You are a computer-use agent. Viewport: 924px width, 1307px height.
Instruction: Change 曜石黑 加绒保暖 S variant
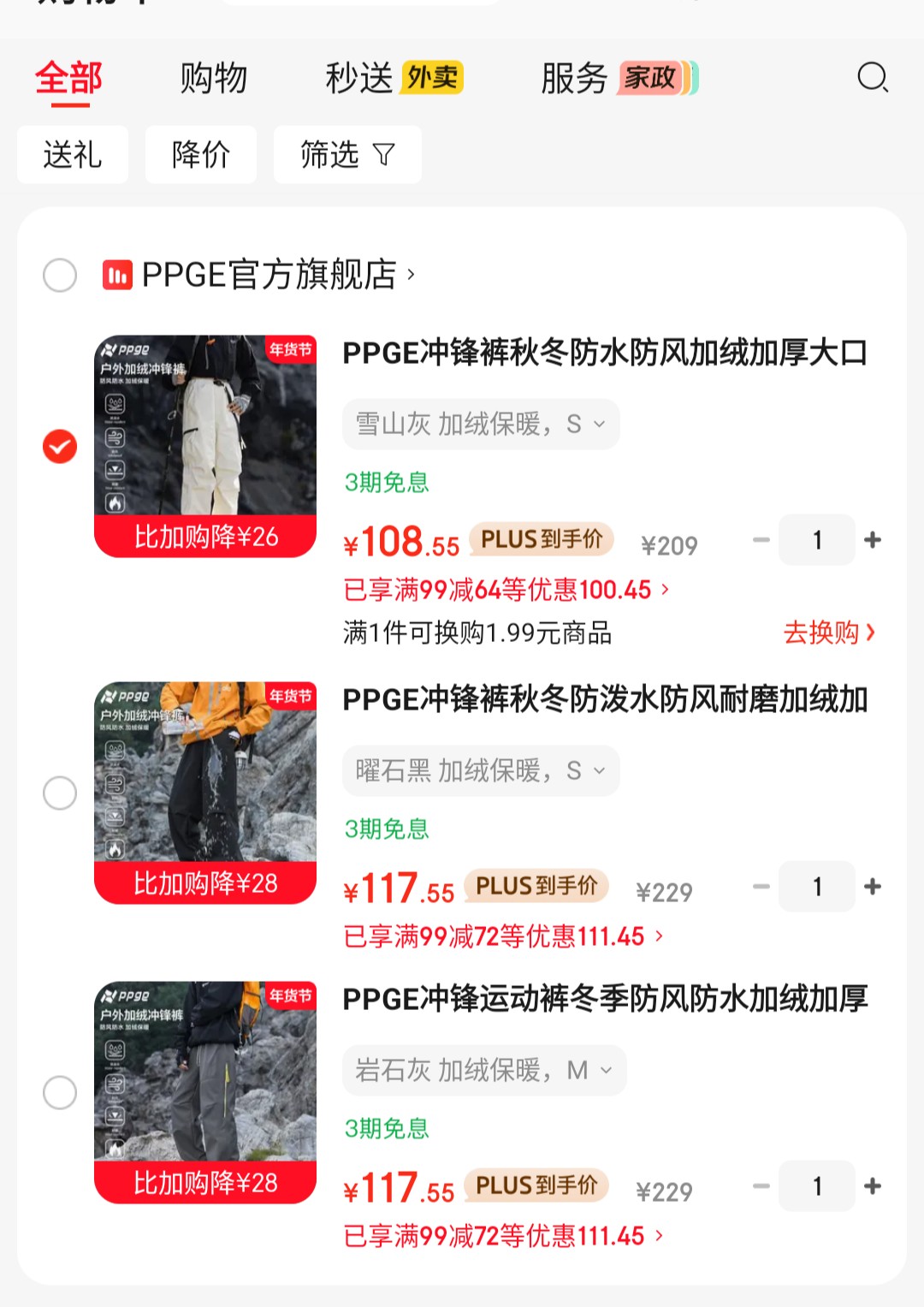[x=481, y=771]
